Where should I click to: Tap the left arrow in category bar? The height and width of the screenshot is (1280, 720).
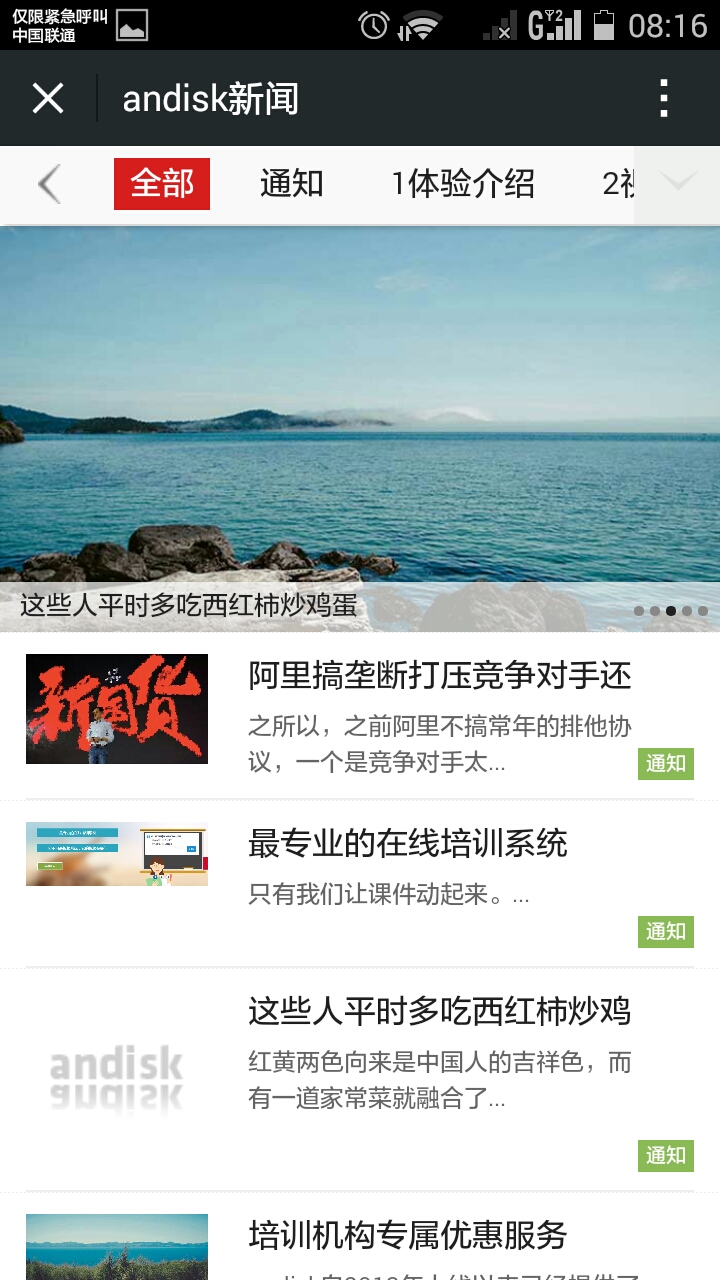click(48, 184)
